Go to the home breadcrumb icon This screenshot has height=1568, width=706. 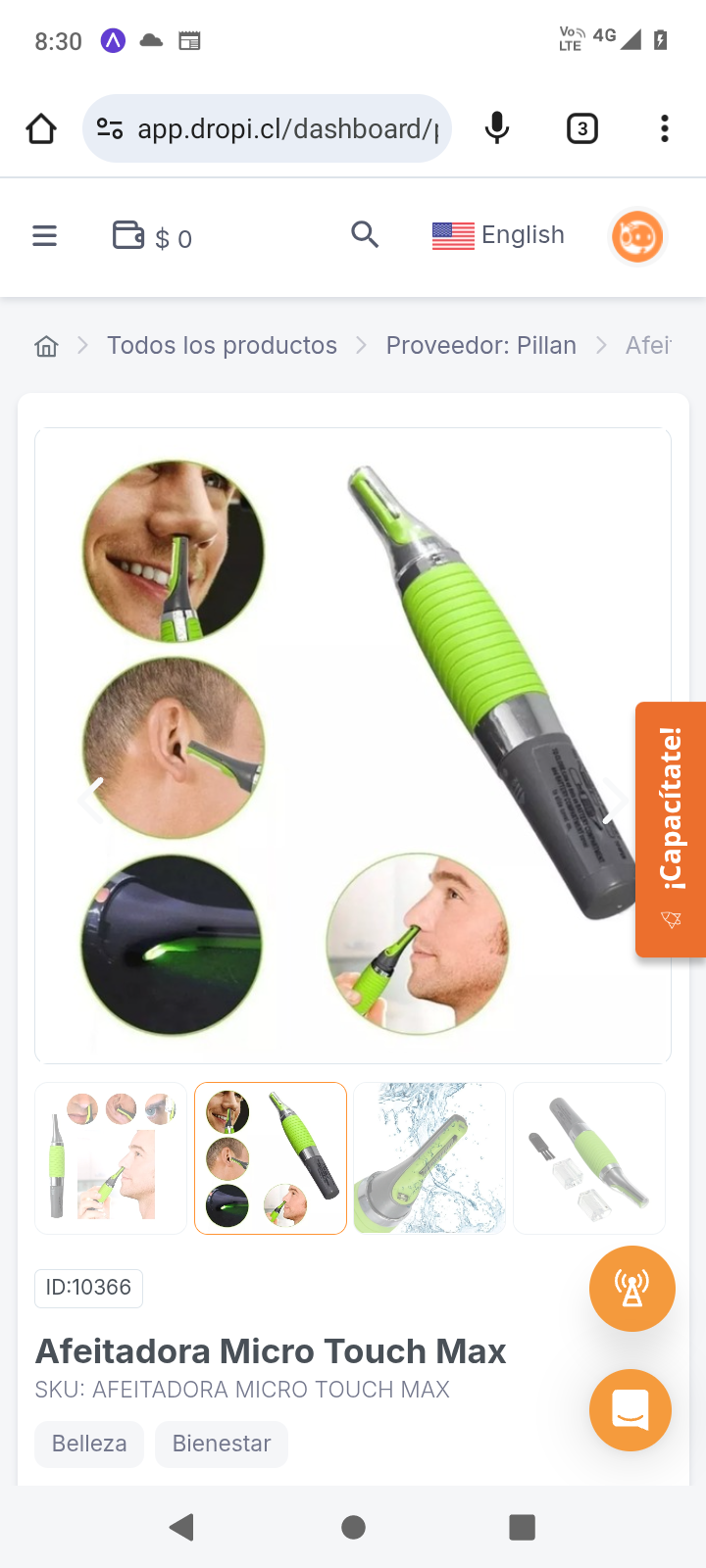click(46, 346)
